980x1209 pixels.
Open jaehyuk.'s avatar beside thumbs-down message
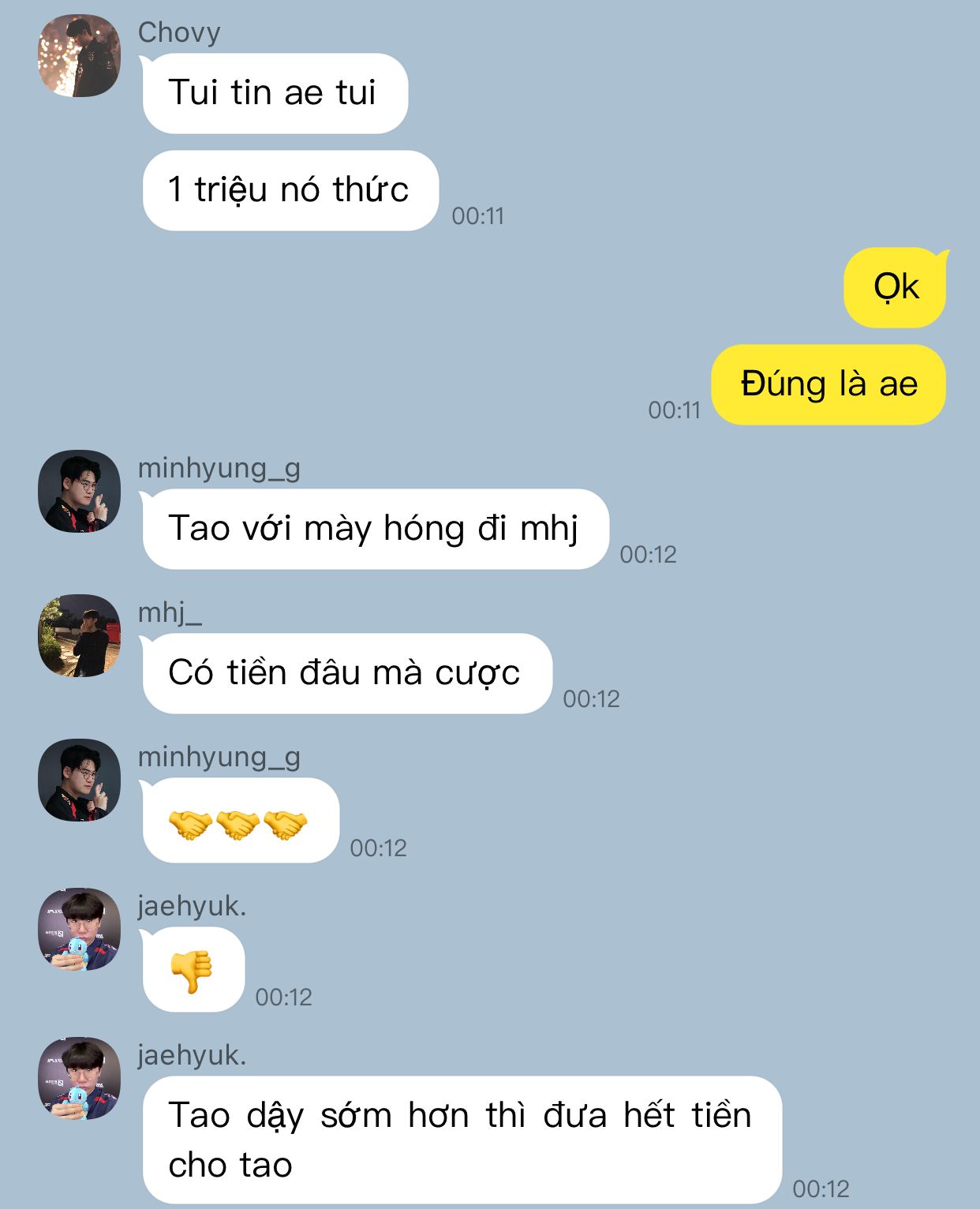[x=79, y=929]
